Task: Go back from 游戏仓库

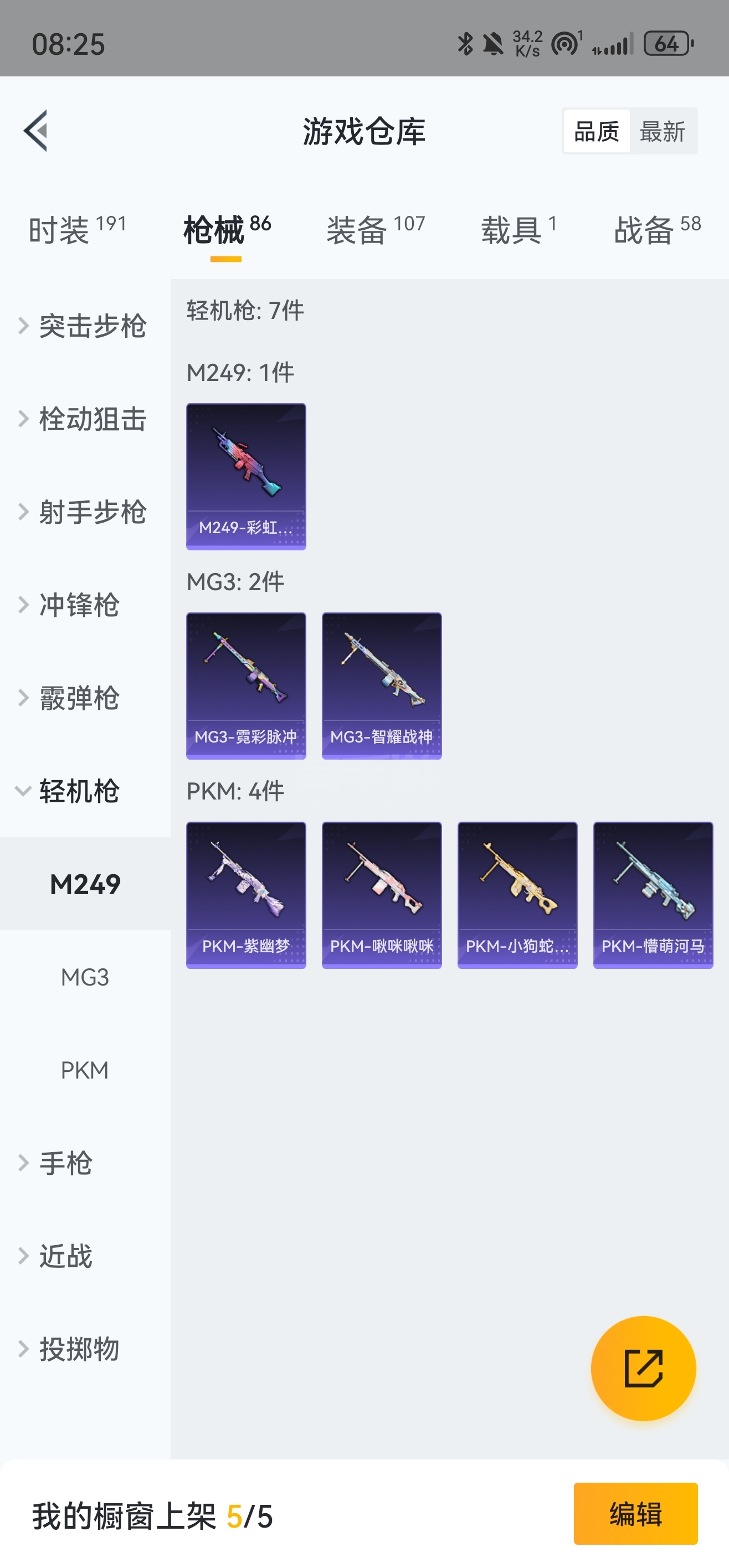Action: pyautogui.click(x=35, y=130)
